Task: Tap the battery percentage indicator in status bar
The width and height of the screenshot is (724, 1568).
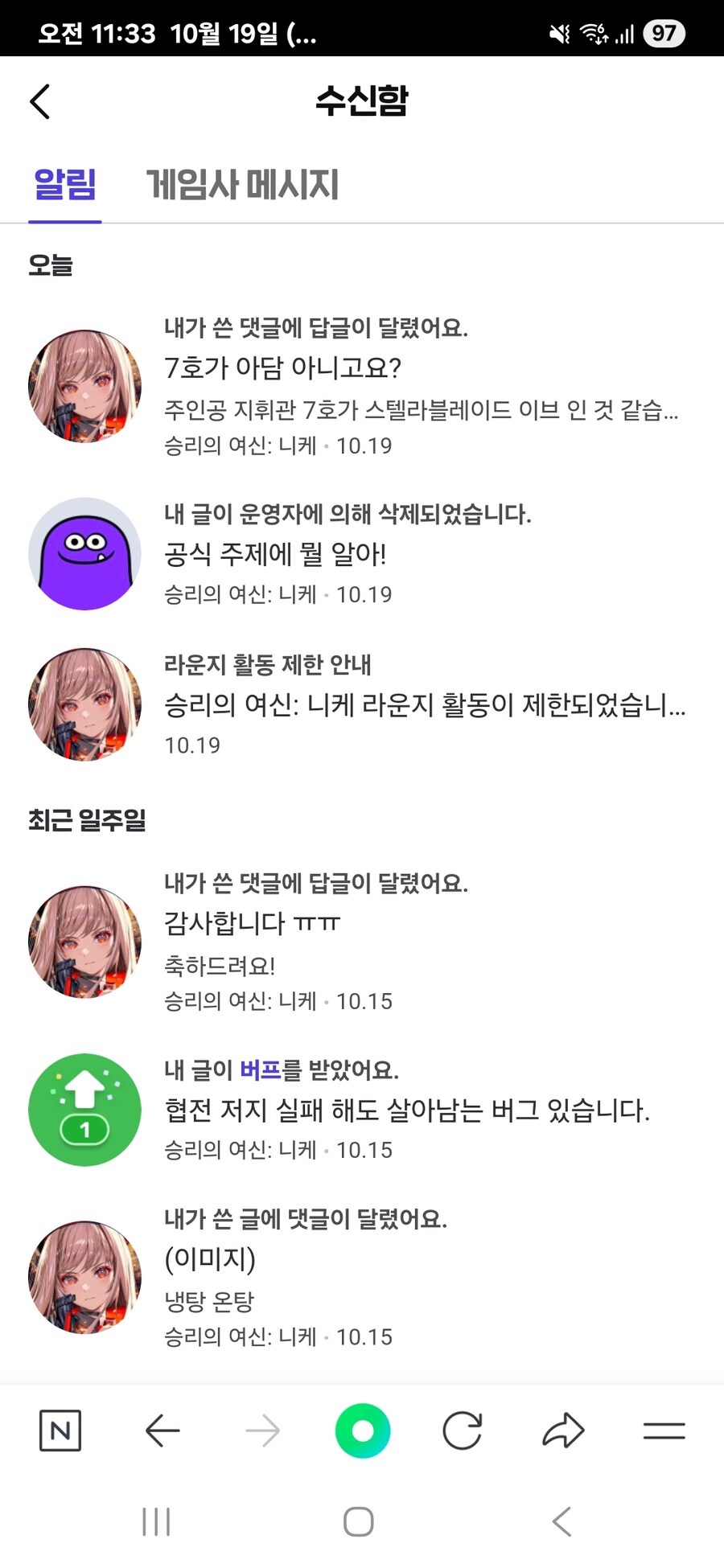Action: click(664, 34)
